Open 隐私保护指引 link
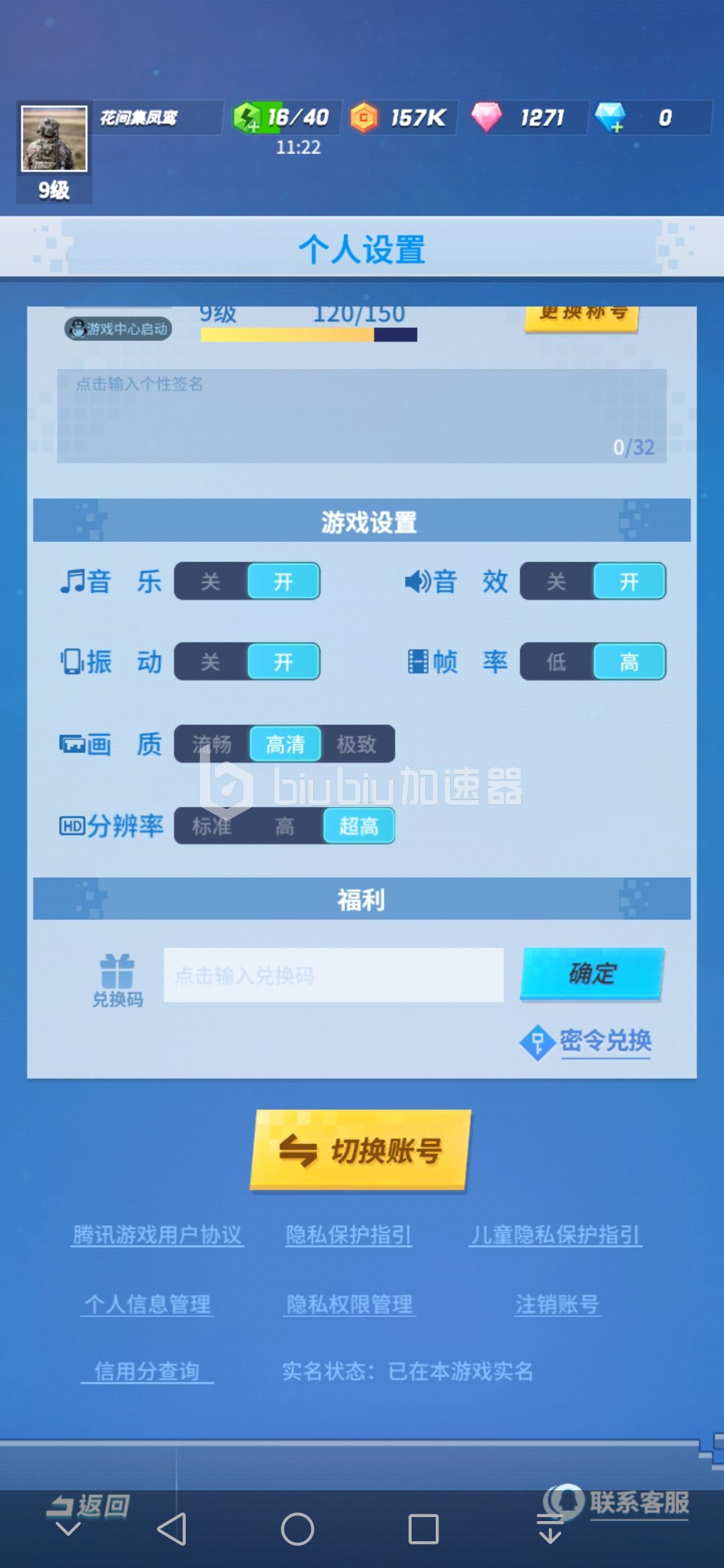Viewport: 724px width, 1568px height. click(x=349, y=1234)
